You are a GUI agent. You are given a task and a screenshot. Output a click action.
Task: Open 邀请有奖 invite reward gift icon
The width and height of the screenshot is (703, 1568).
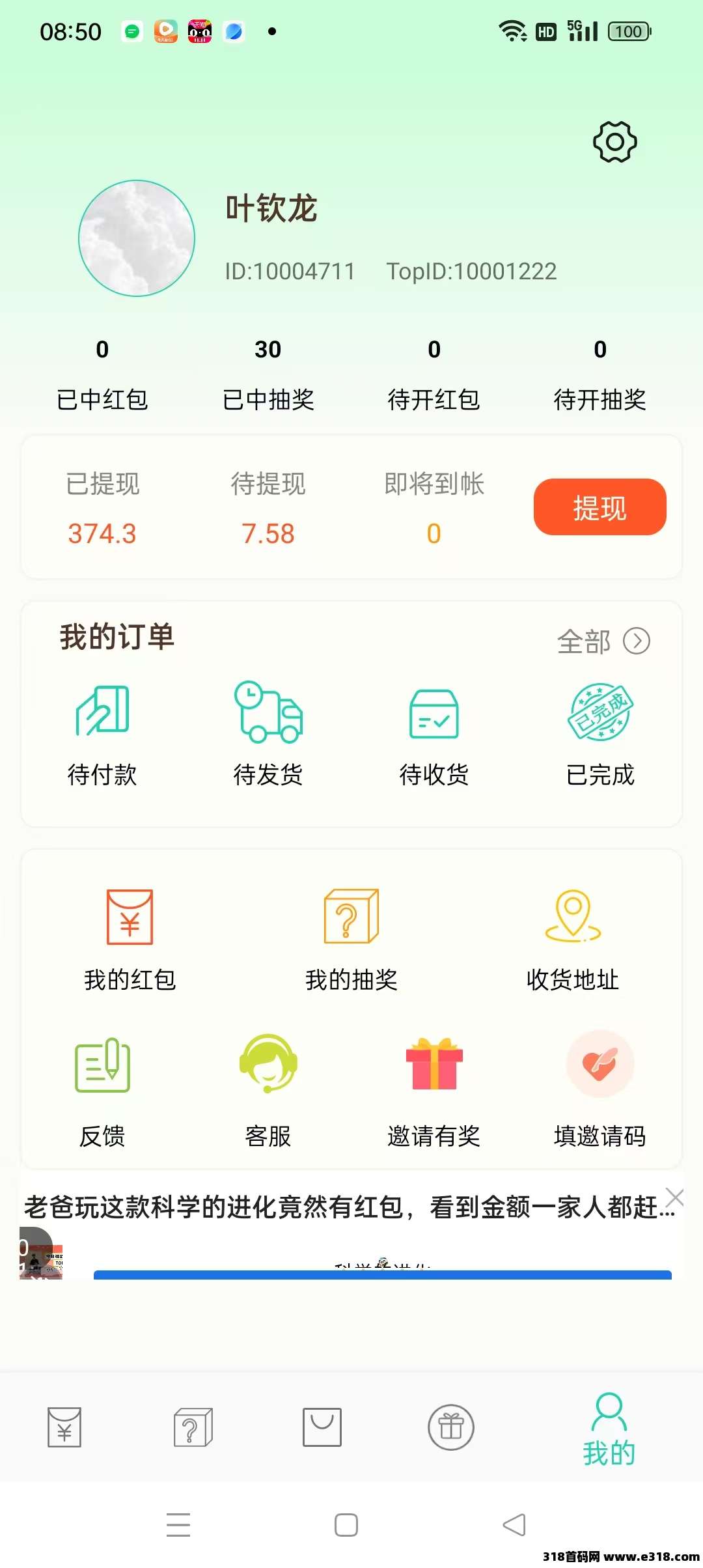click(434, 1068)
